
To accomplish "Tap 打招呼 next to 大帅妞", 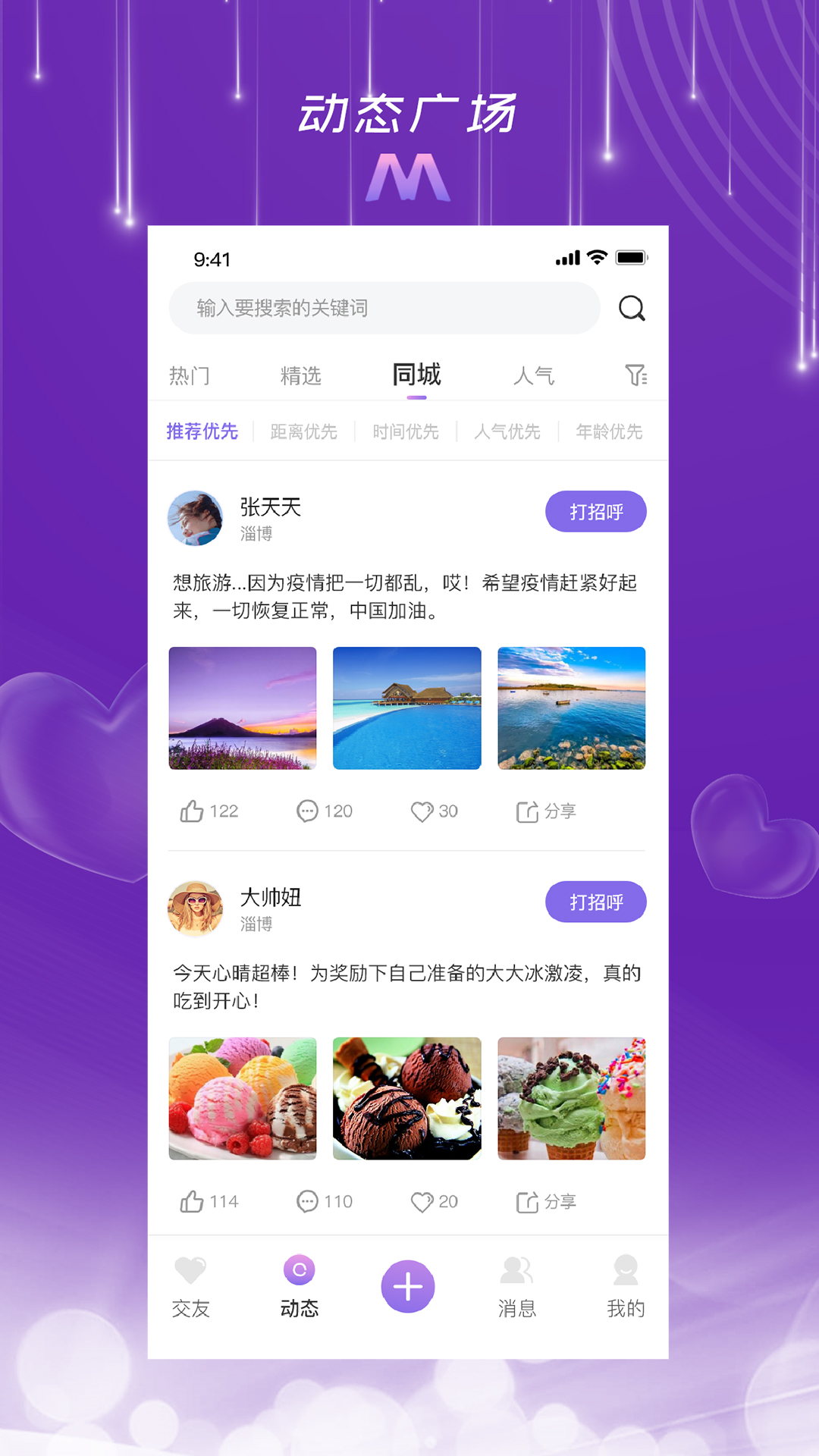I will point(596,902).
